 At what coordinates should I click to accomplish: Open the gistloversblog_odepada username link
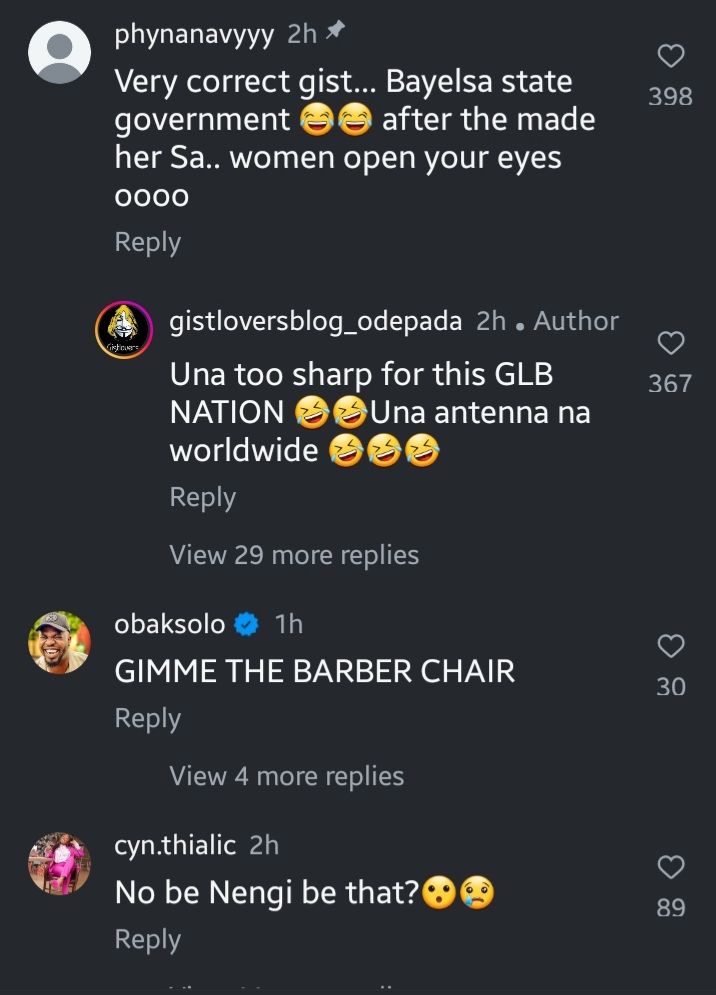pyautogui.click(x=316, y=321)
